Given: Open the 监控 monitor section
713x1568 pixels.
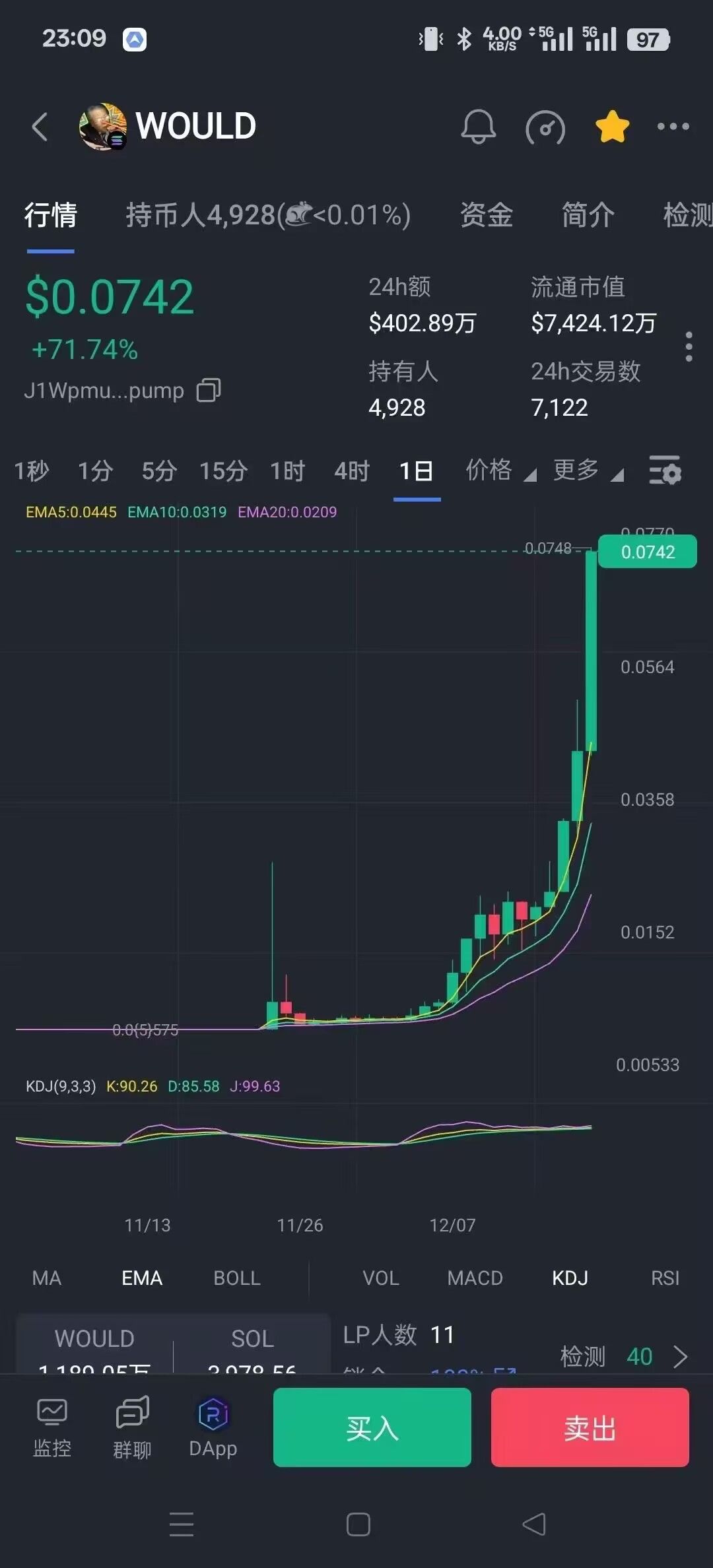Looking at the screenshot, I should click(x=52, y=1428).
